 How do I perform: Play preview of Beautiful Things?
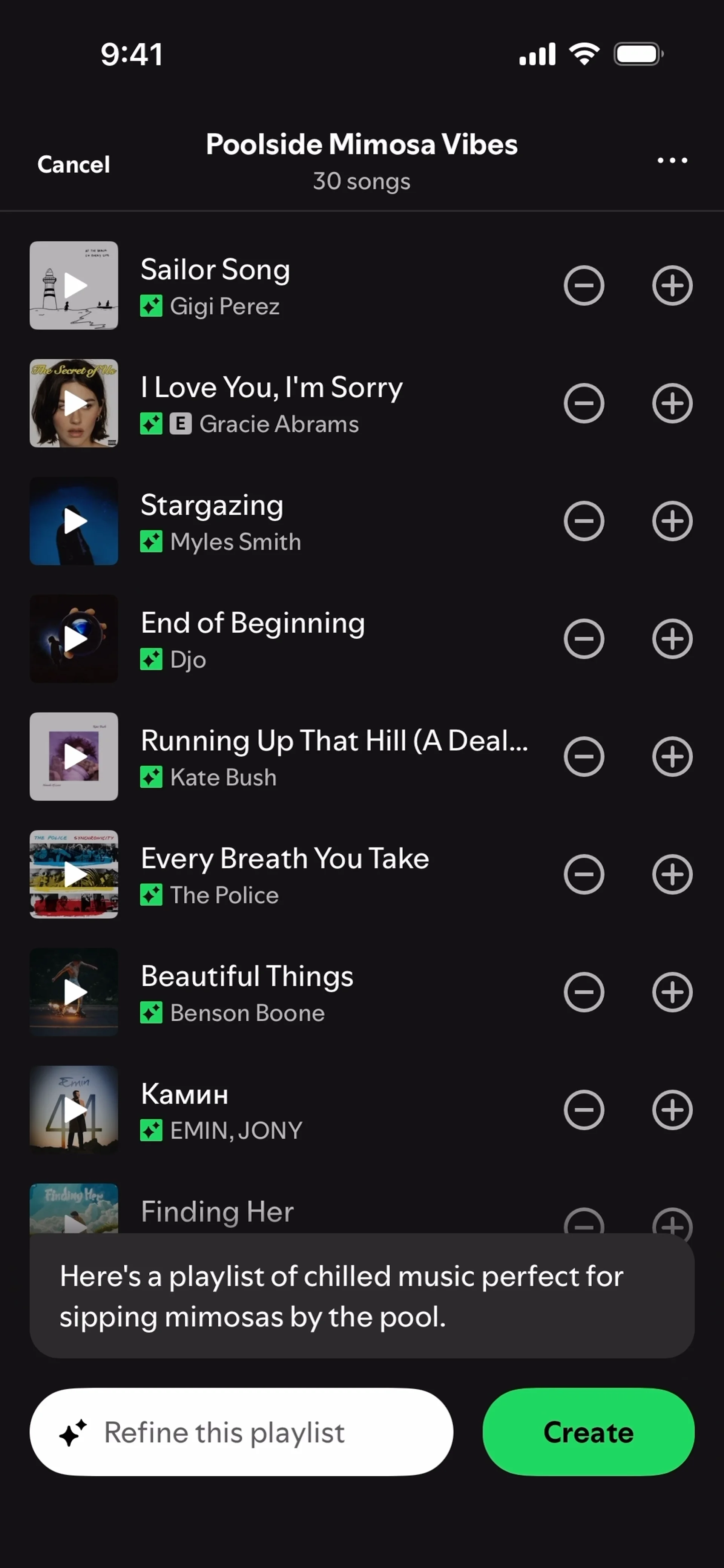pyautogui.click(x=74, y=992)
